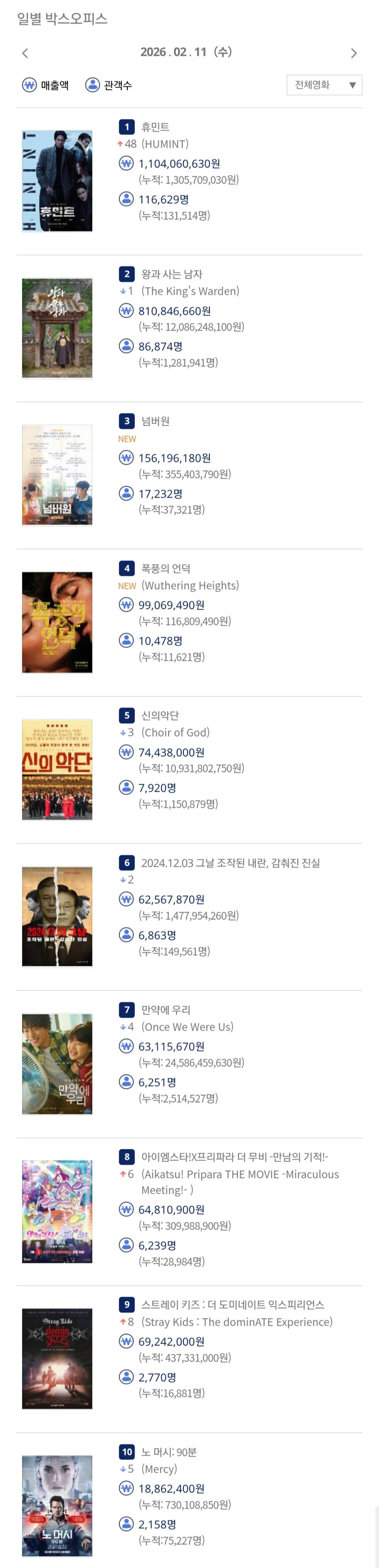Open the 휴민트 (HUMINT) movie entry
Screen dimensions: 379x1568
(155, 127)
